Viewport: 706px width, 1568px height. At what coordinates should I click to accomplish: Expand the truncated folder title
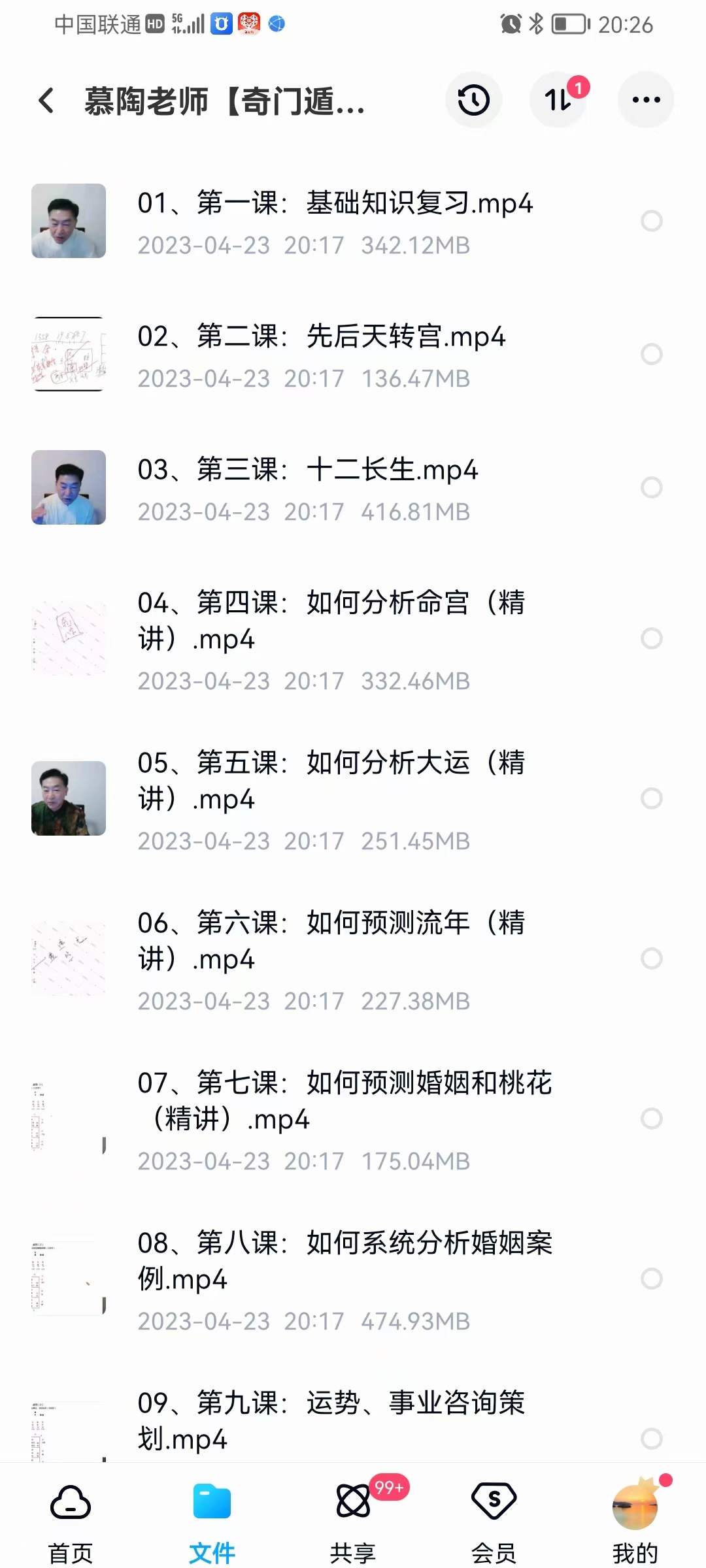226,103
